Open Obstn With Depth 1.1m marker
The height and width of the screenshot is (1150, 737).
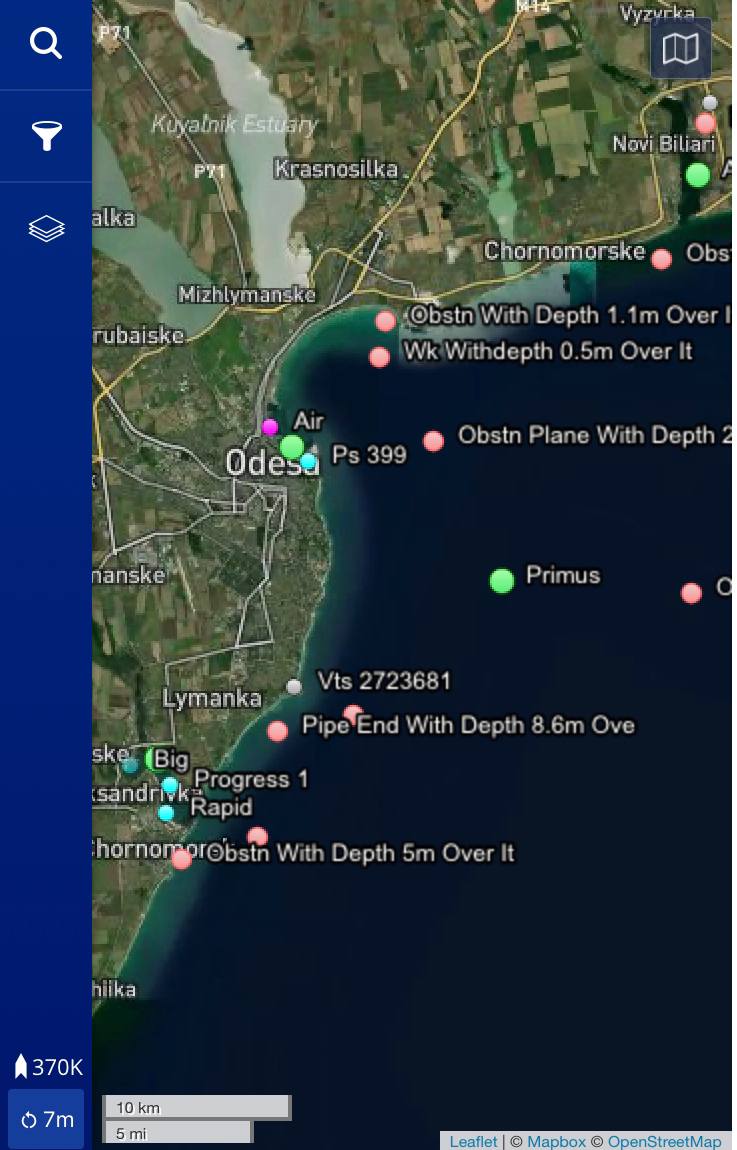[385, 321]
